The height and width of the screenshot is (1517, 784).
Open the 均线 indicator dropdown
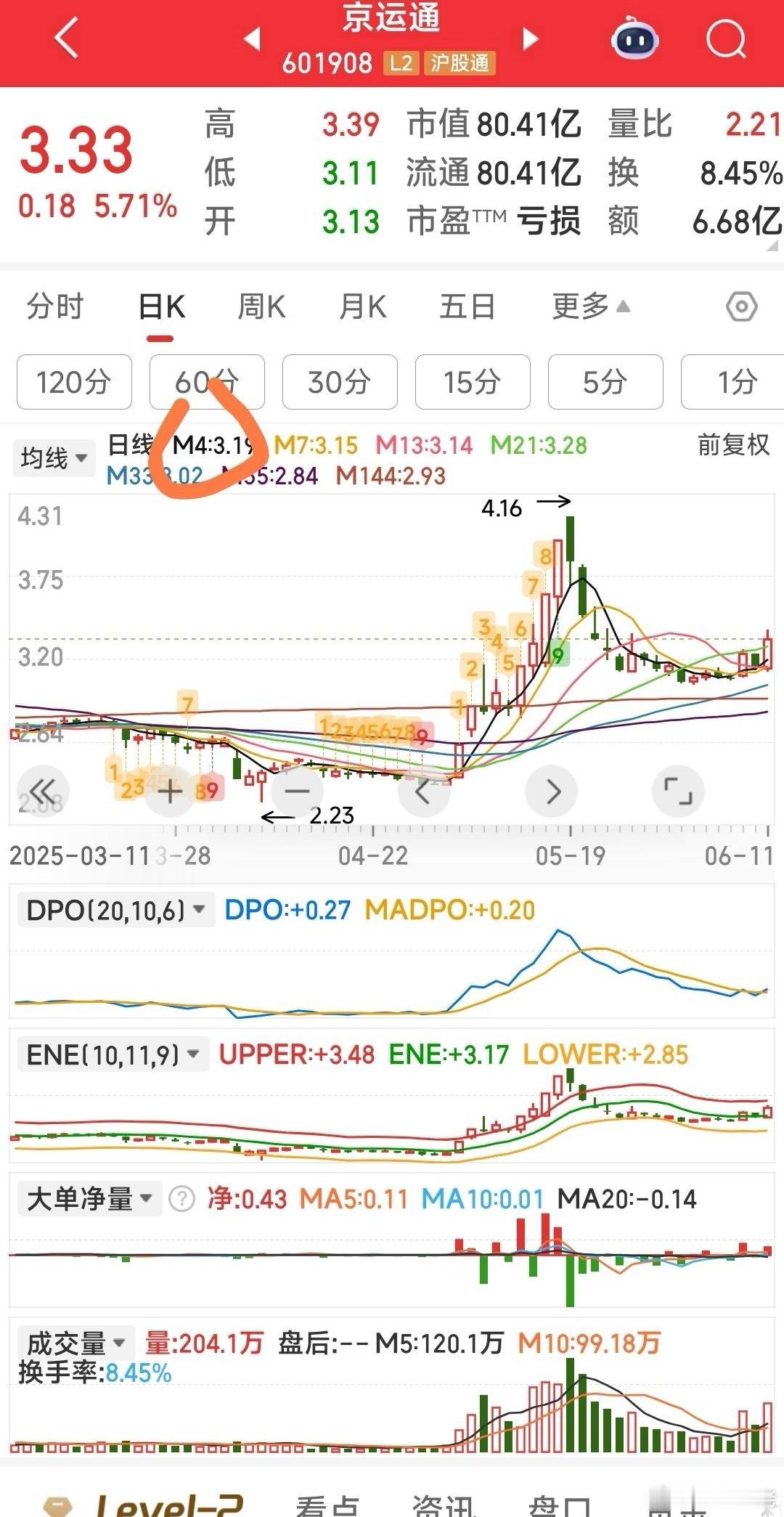(x=54, y=458)
